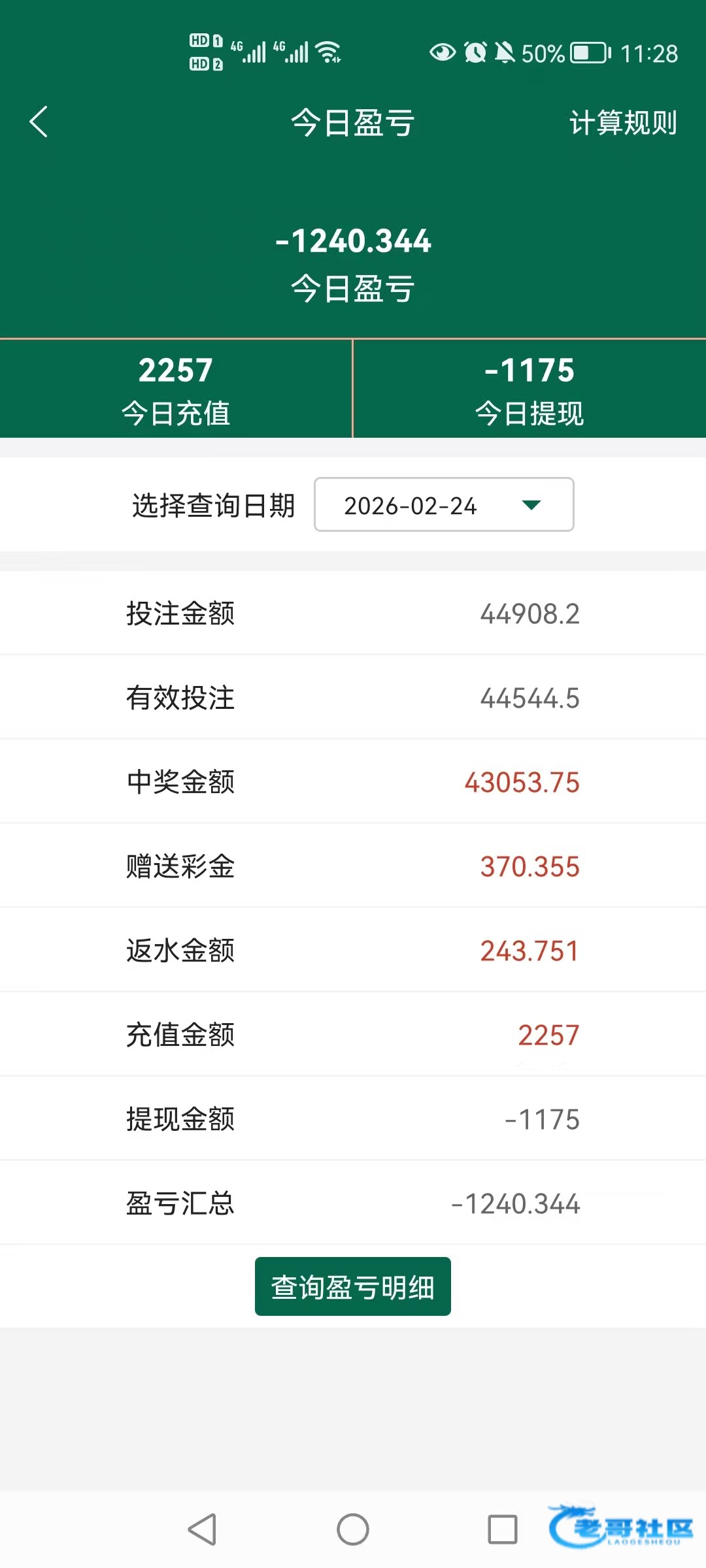Open the 2026-02-24 date dropdown
706x1568 pixels.
(444, 504)
